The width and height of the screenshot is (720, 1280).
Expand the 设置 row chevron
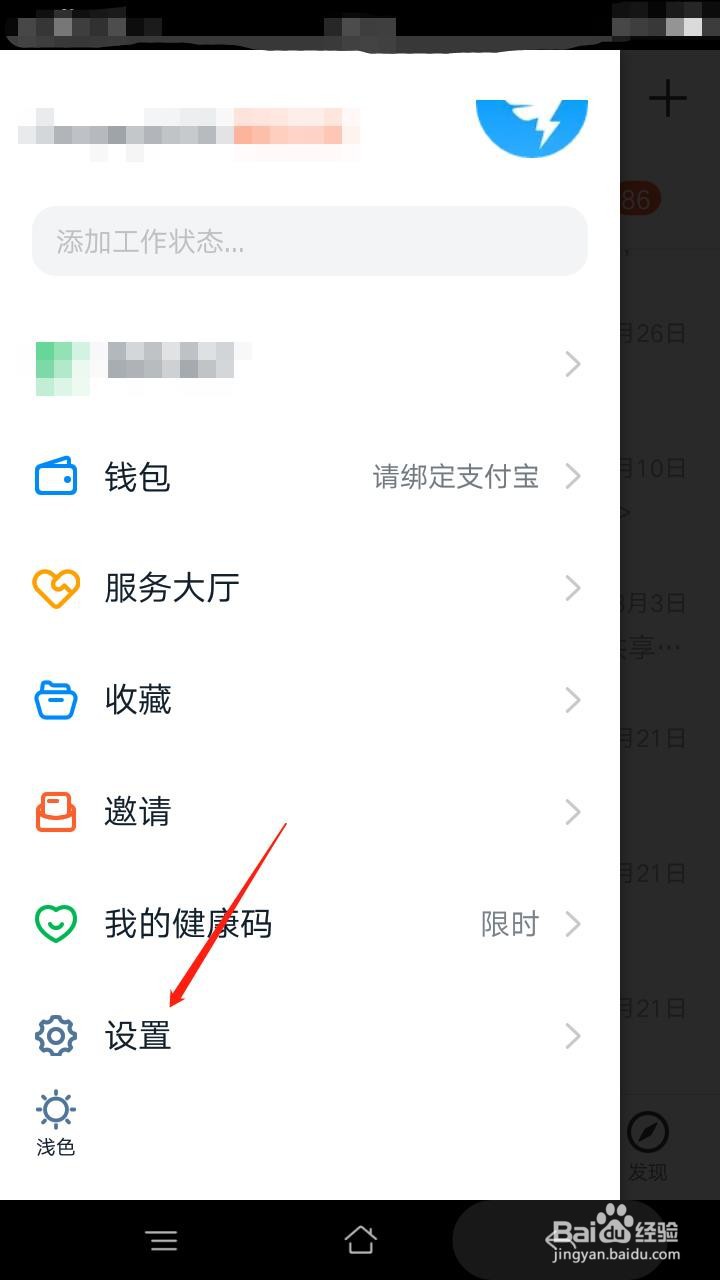coord(572,1036)
